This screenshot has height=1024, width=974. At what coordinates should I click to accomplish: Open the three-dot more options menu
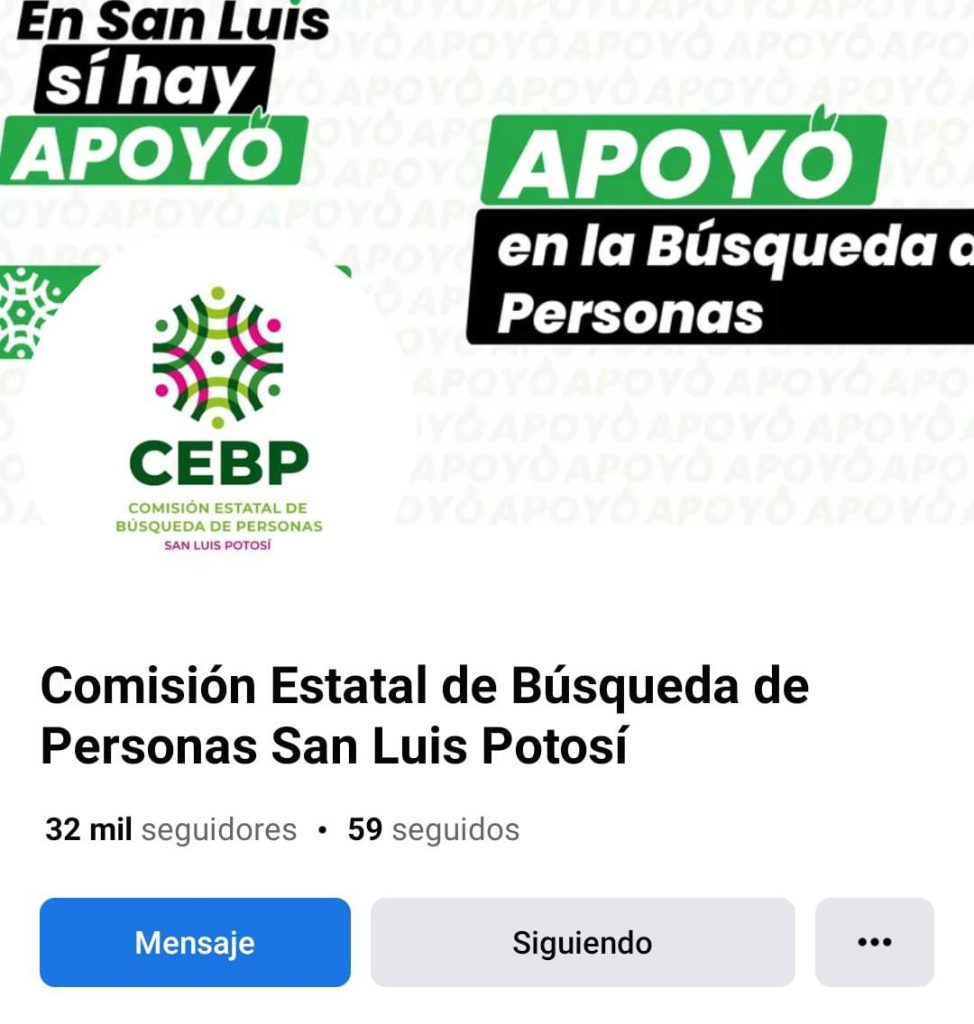point(874,942)
